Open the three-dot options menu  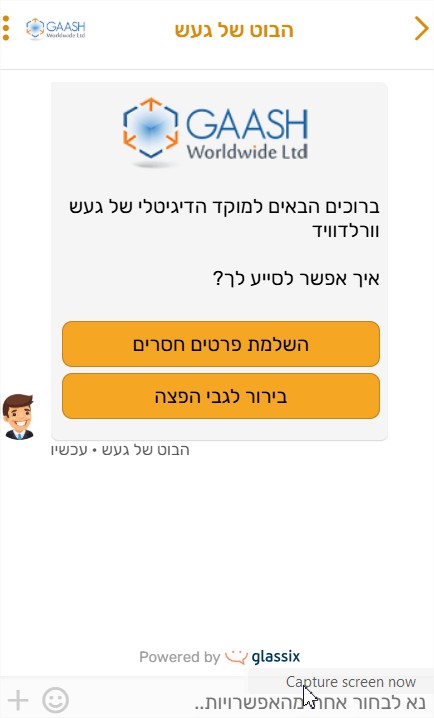(6, 28)
